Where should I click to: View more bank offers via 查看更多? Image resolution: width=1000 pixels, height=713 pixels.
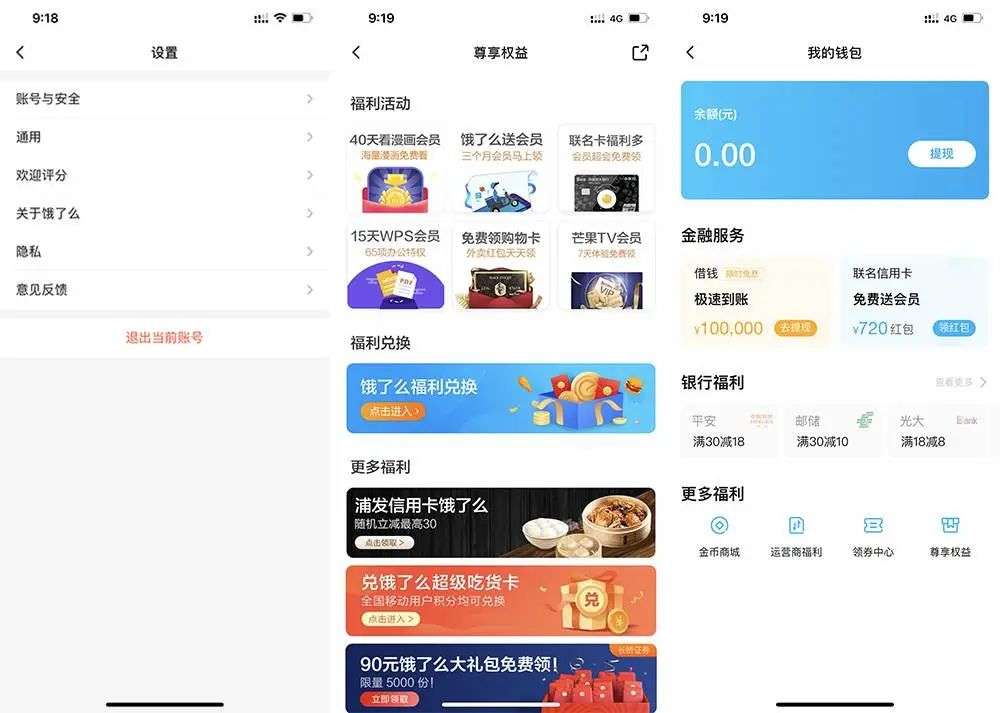coord(960,383)
